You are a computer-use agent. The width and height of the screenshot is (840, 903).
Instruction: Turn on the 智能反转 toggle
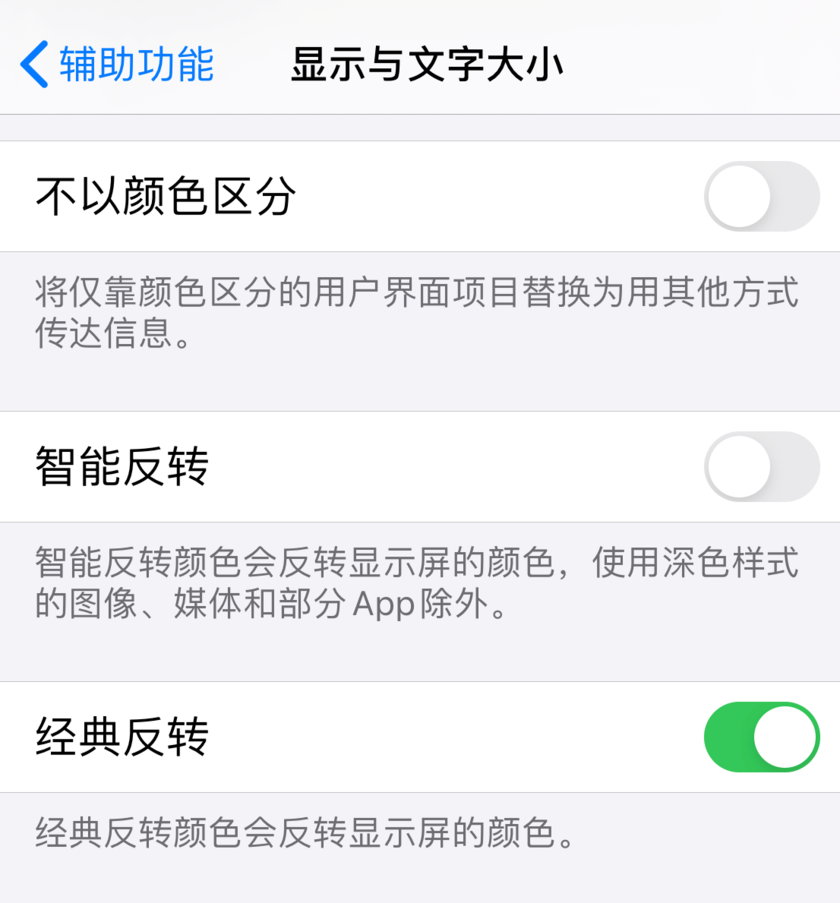coord(762,467)
